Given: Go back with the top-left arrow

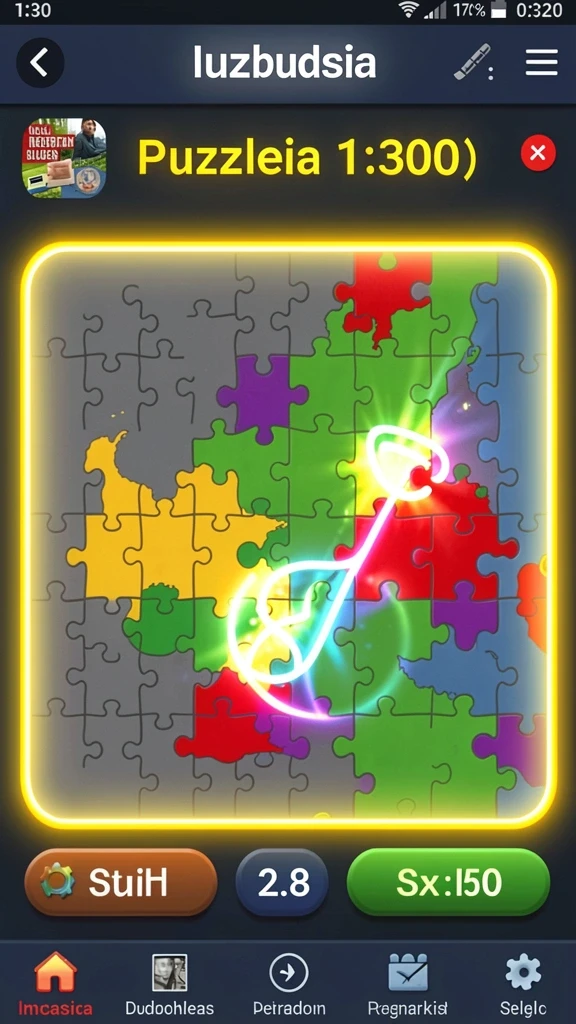Looking at the screenshot, I should [x=40, y=63].
